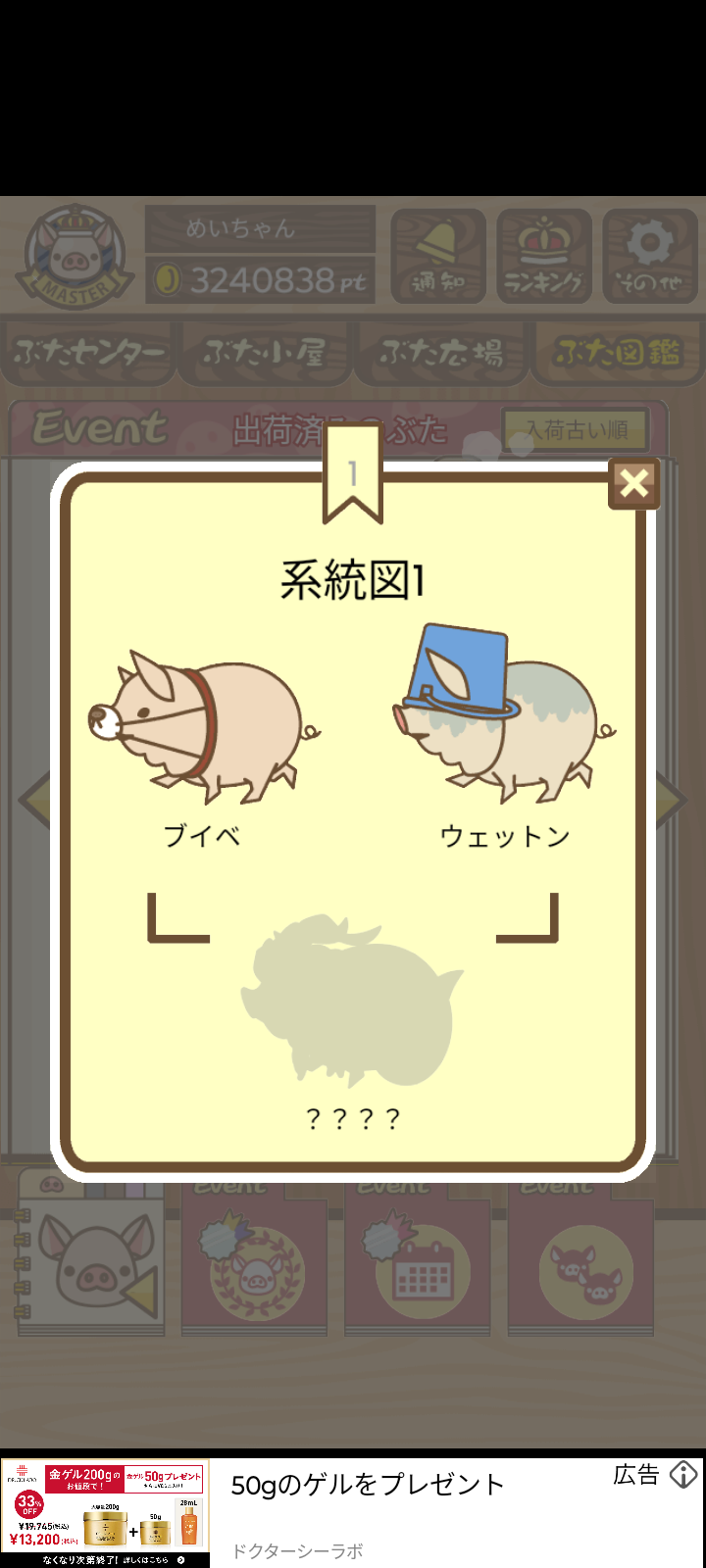The height and width of the screenshot is (1568, 706).
Task: Switch to ぶた小屋 tab
Action: [x=265, y=353]
